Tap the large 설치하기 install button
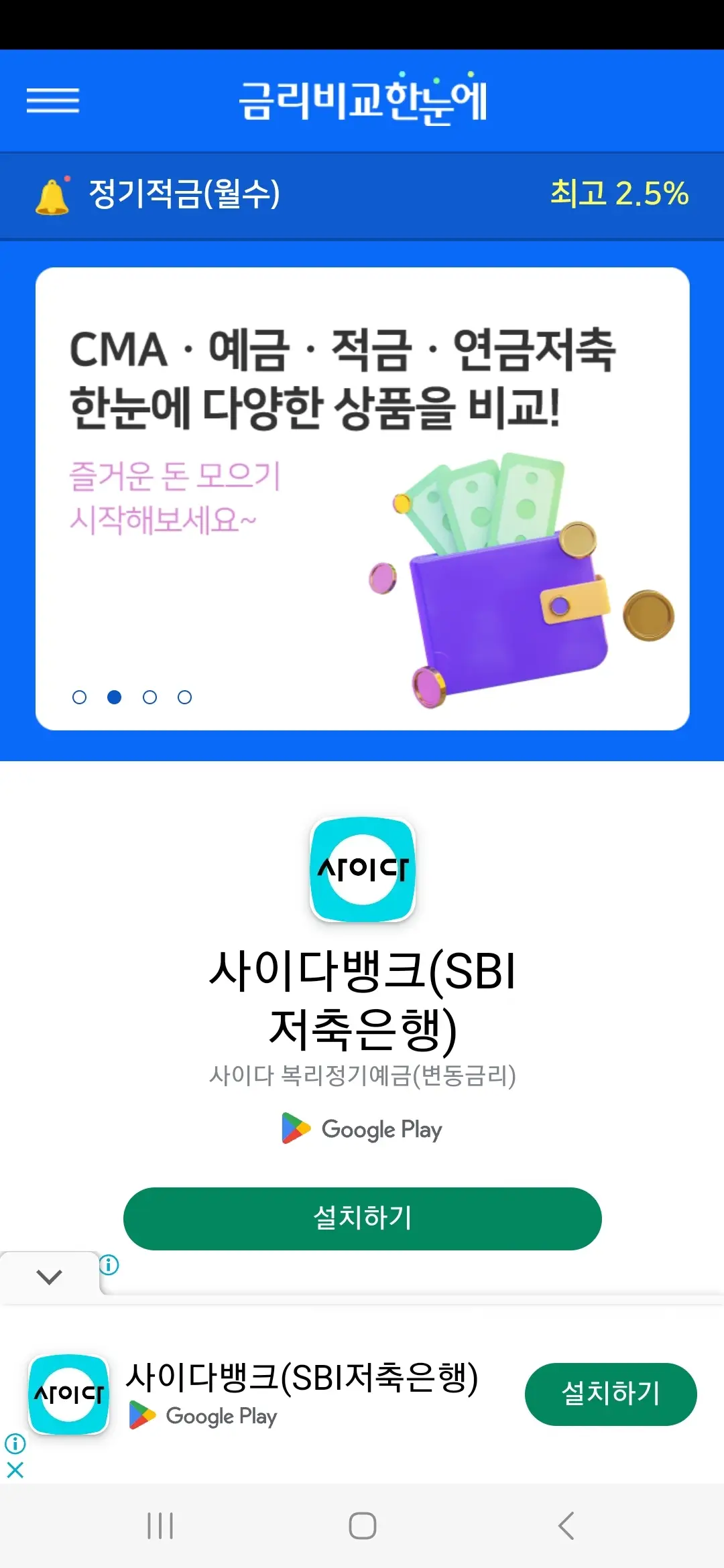 click(x=361, y=1220)
